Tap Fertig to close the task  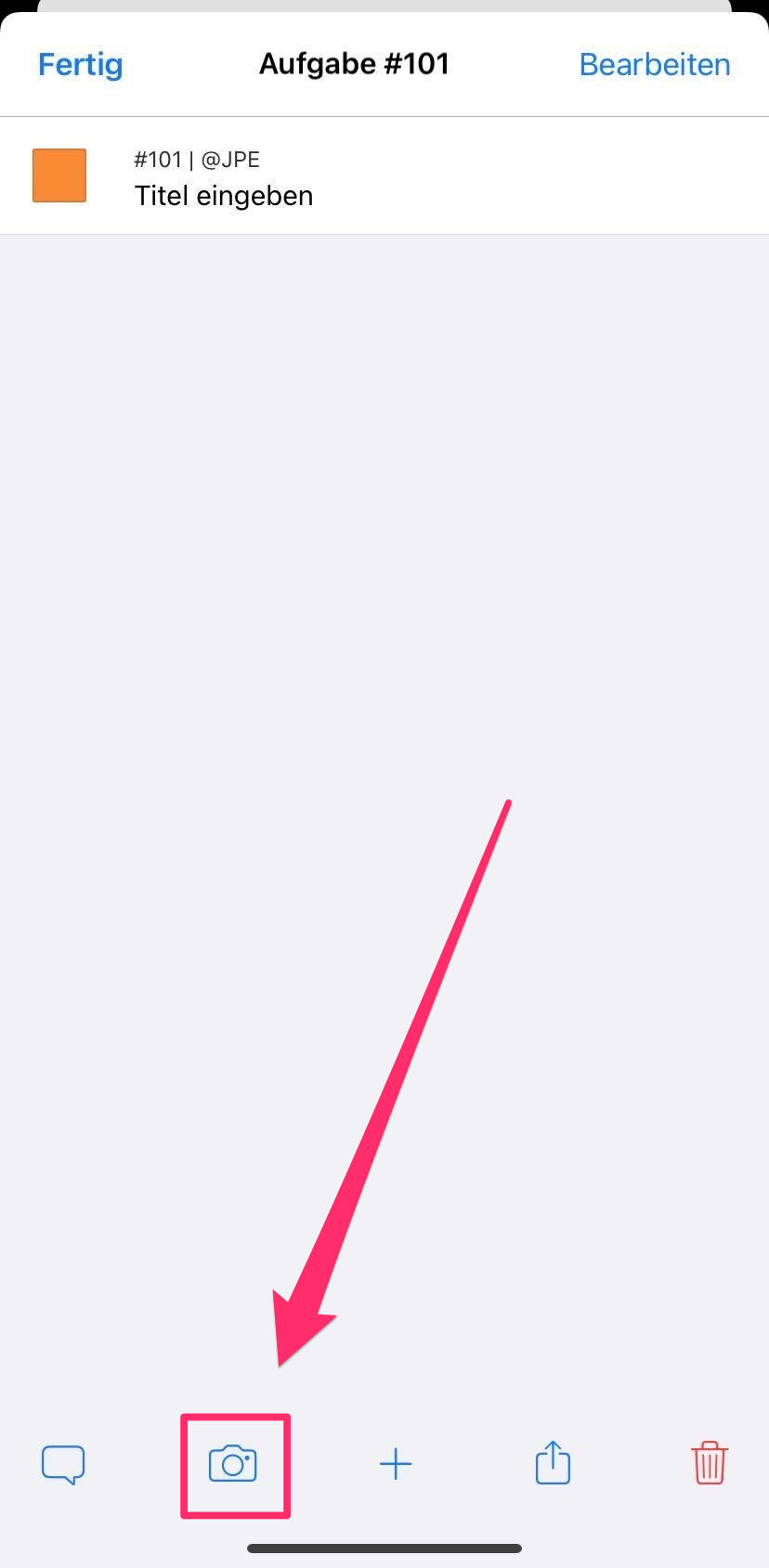[80, 64]
